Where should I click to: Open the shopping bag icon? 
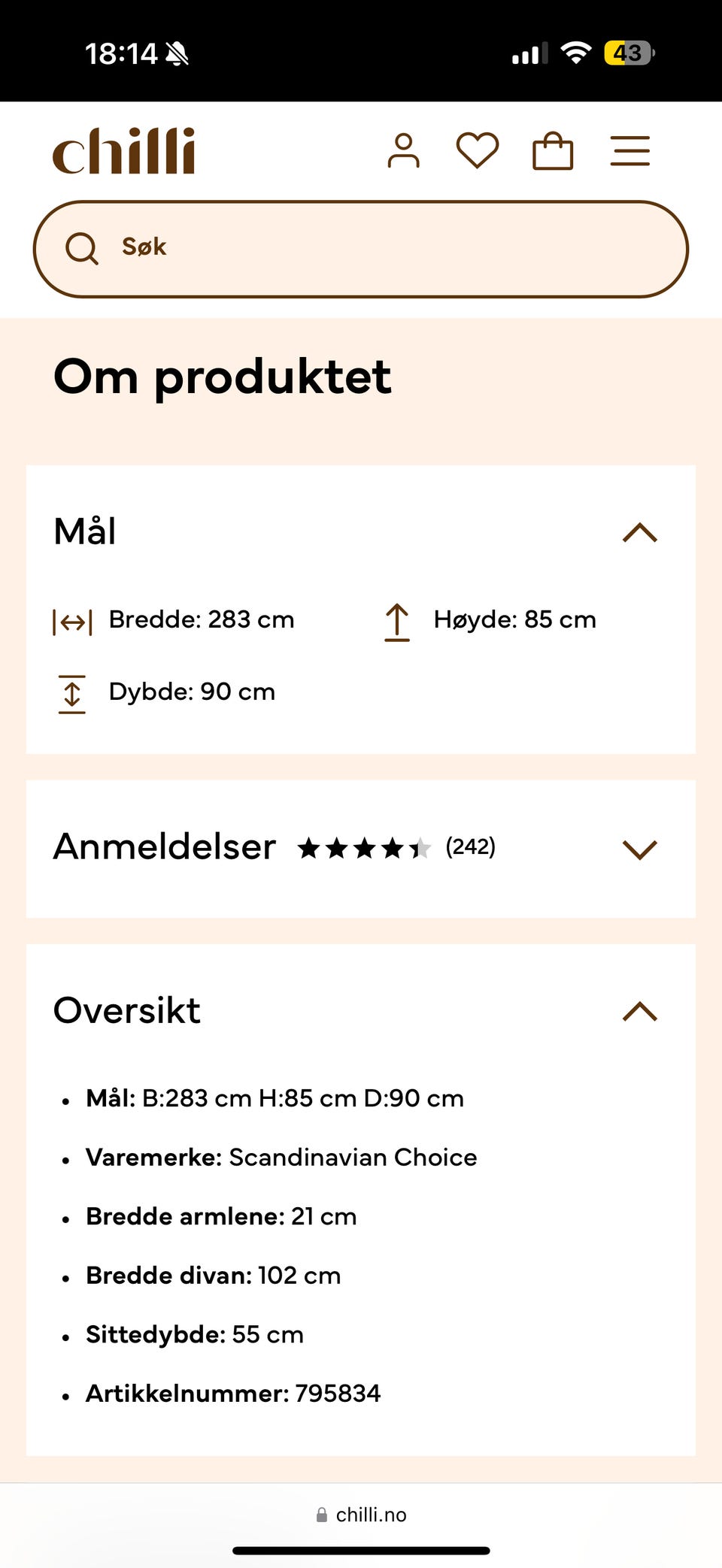(x=554, y=150)
